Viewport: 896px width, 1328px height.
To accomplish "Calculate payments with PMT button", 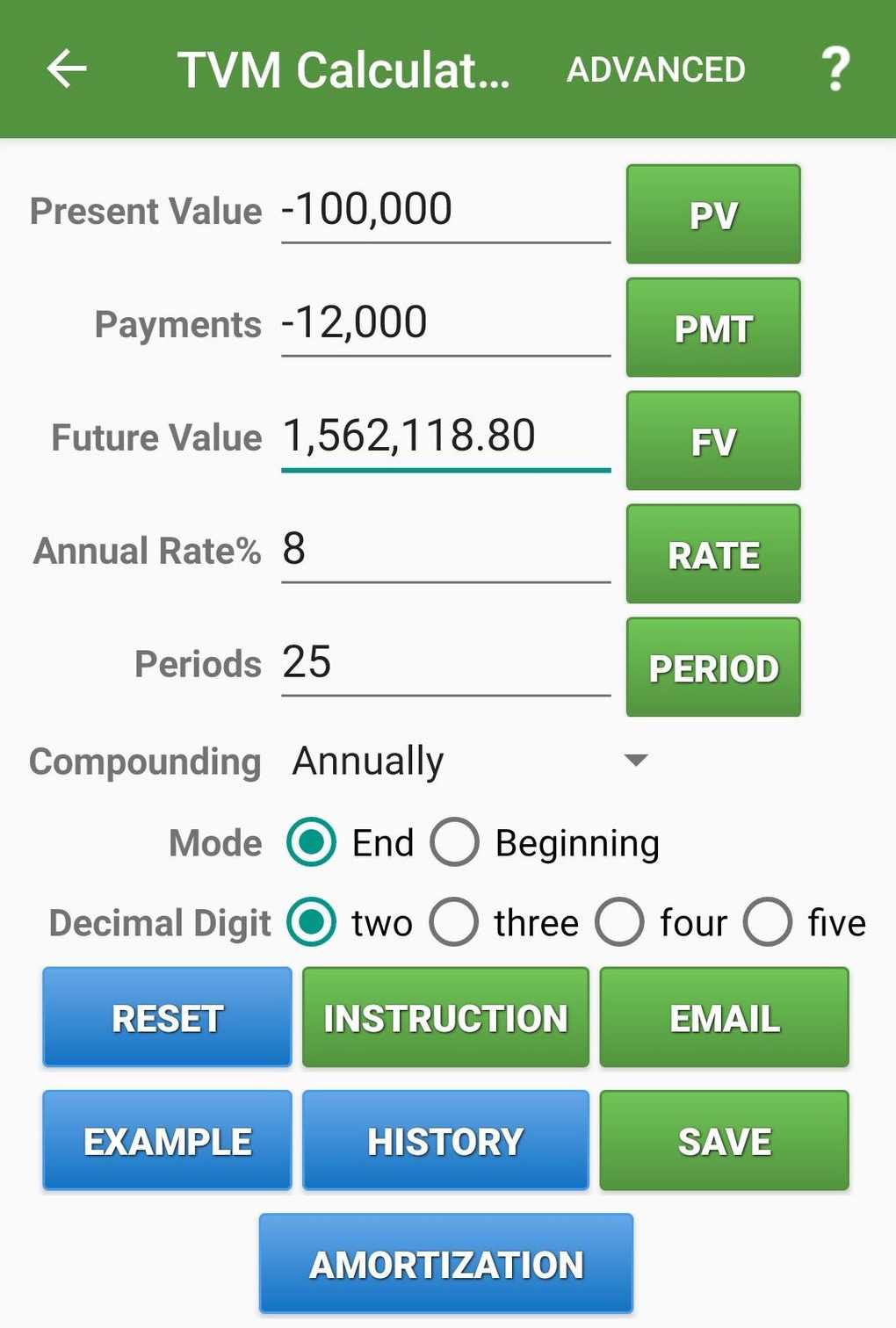I will [712, 328].
